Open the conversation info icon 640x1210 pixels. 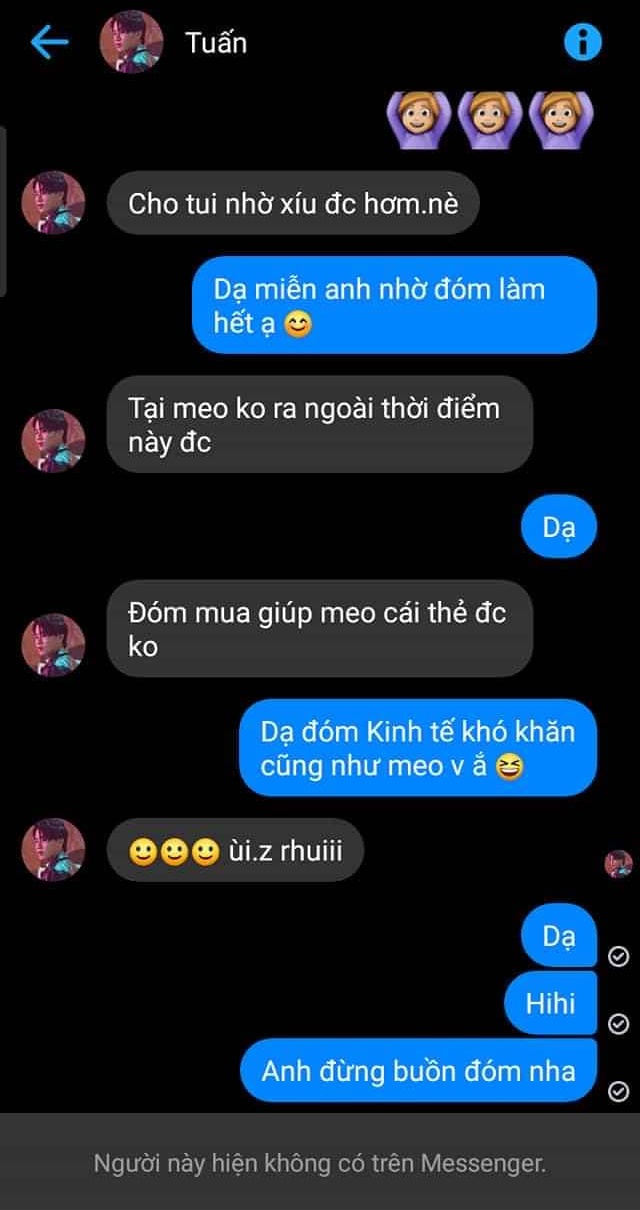pyautogui.click(x=583, y=42)
